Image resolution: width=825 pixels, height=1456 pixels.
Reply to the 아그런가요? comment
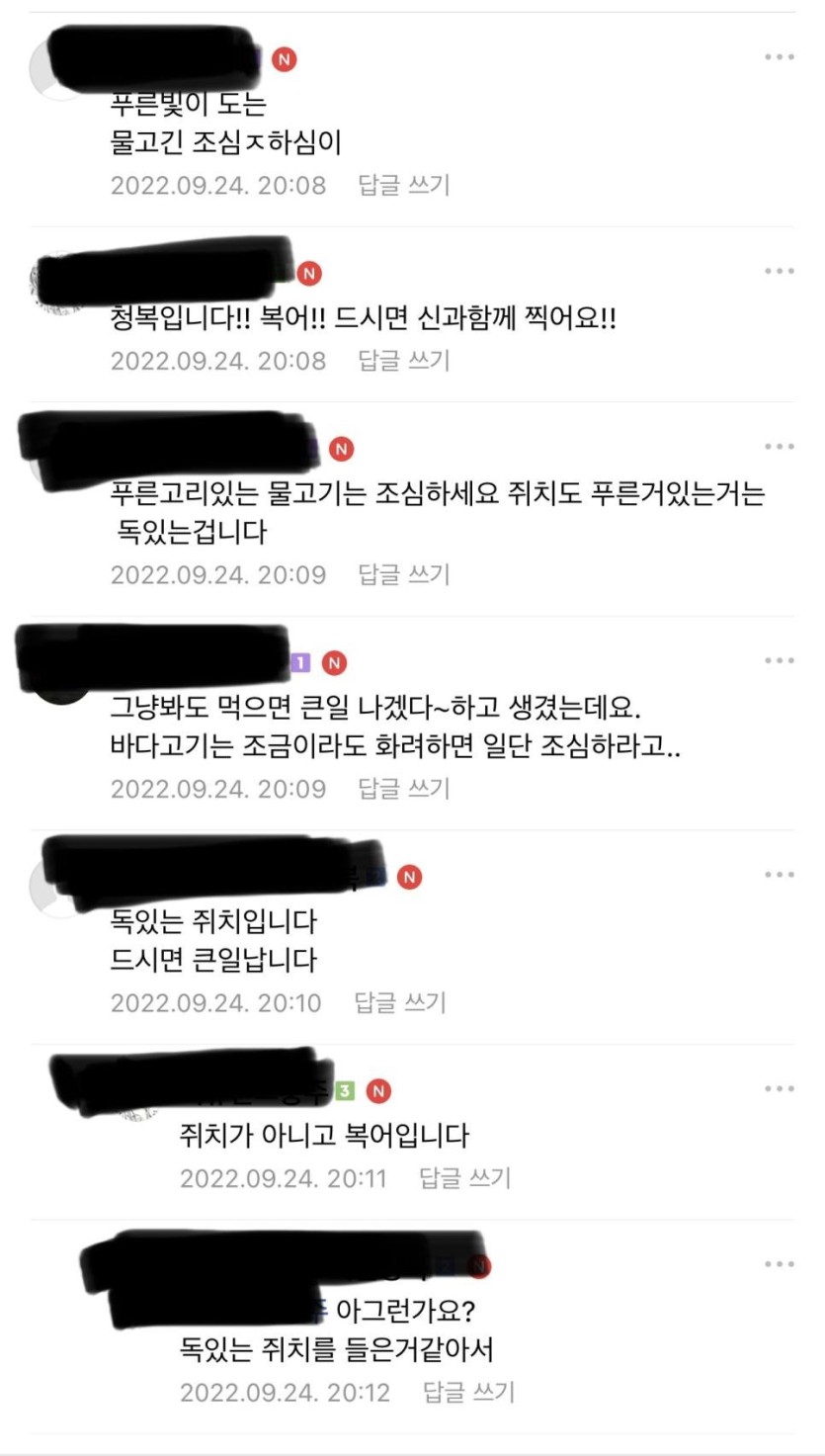[x=469, y=1393]
